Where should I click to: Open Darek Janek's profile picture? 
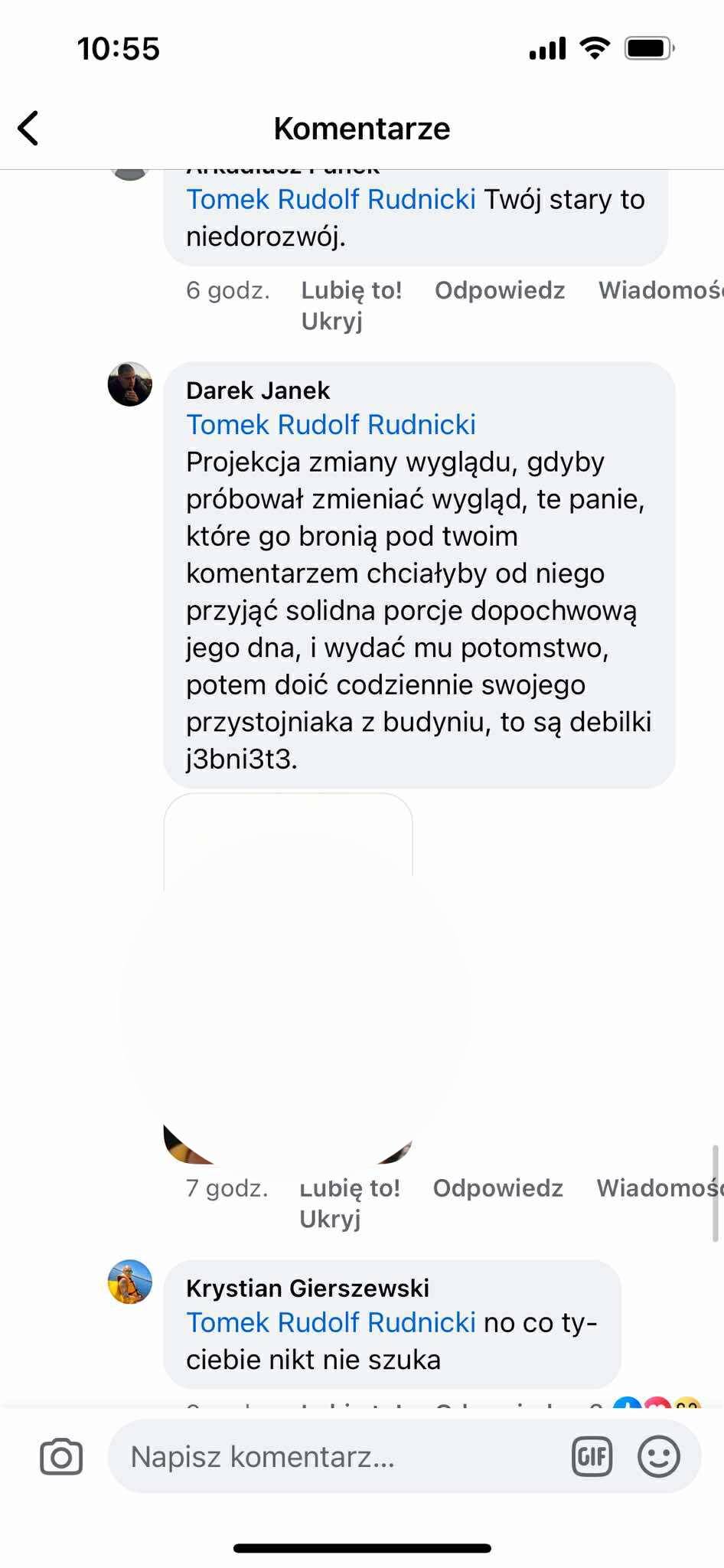pos(130,384)
